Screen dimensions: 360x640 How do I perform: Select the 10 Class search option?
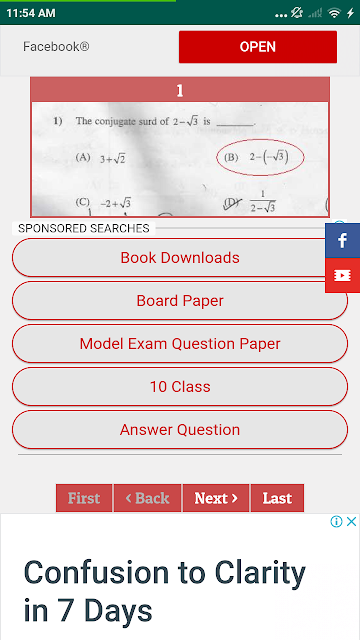(180, 387)
